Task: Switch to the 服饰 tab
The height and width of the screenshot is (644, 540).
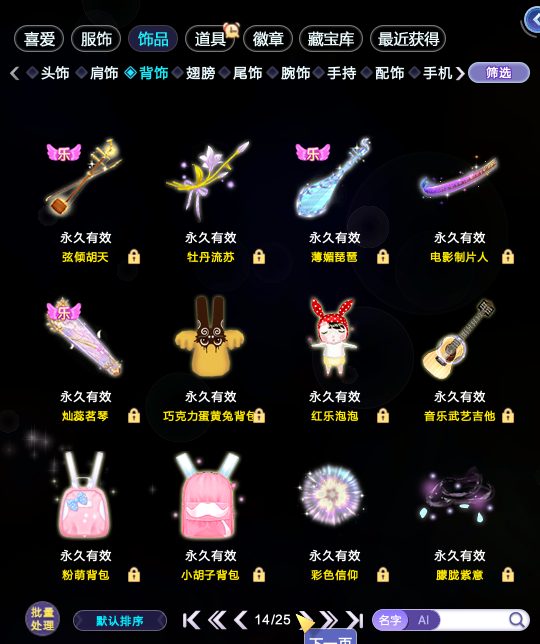Action: point(96,39)
